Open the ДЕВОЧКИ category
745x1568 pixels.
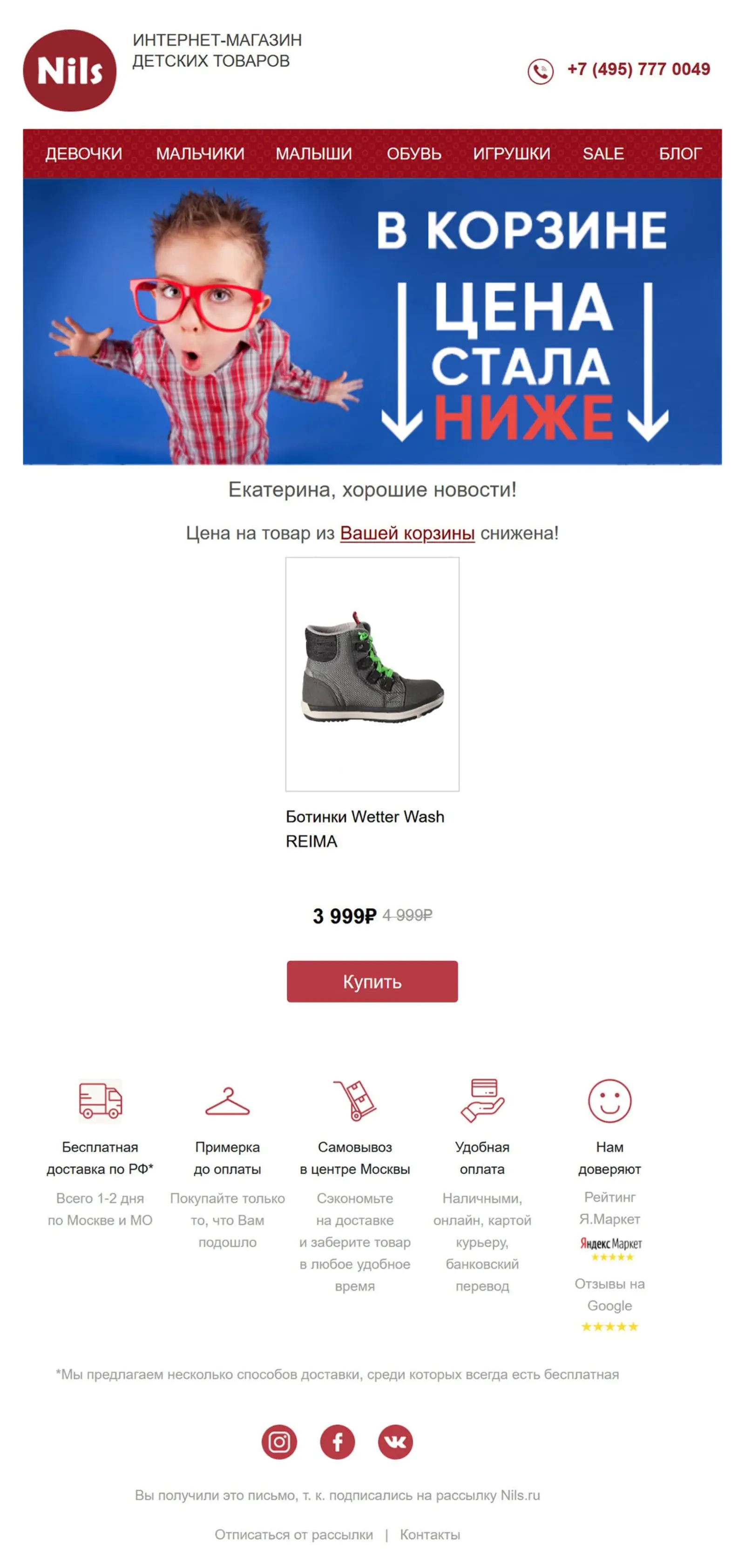[x=83, y=154]
